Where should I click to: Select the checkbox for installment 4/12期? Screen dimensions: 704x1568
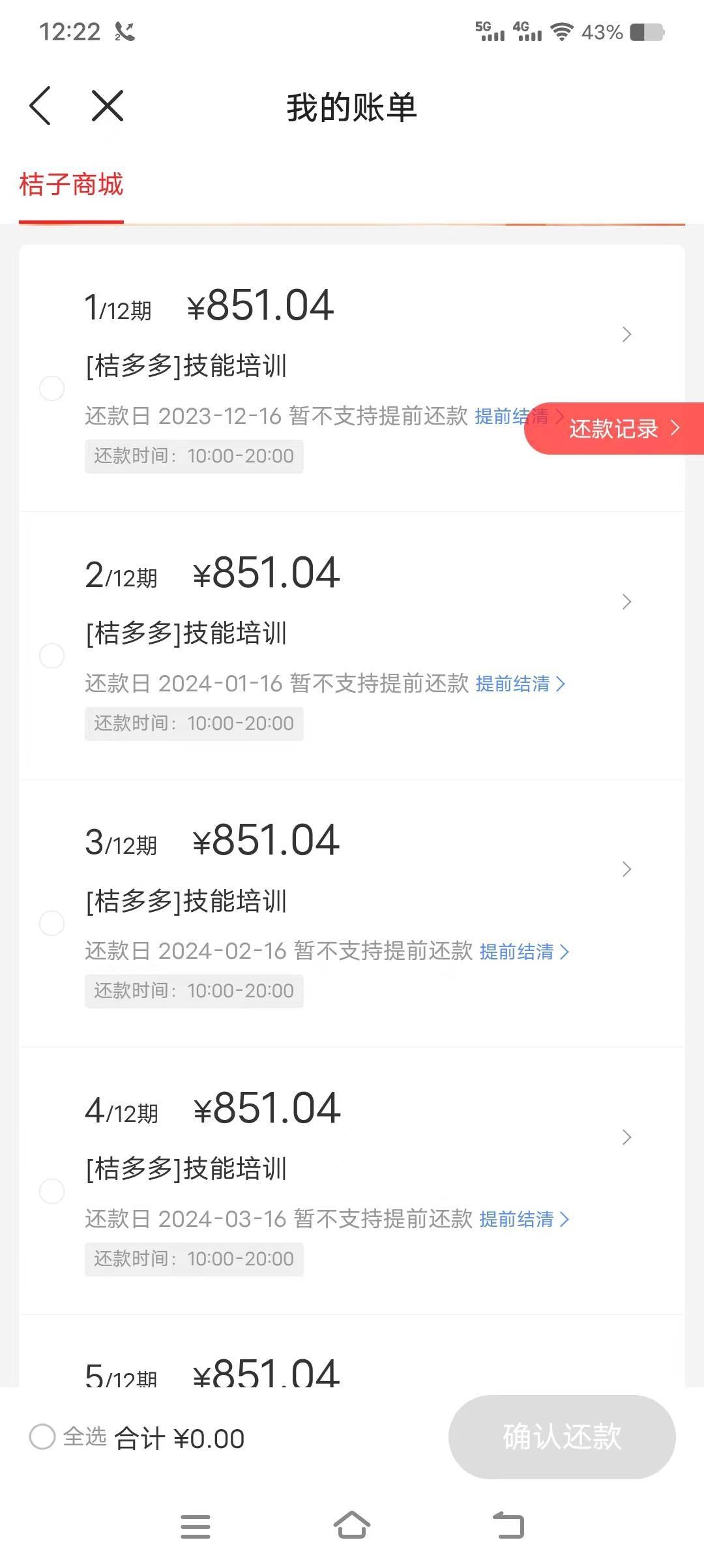51,1191
